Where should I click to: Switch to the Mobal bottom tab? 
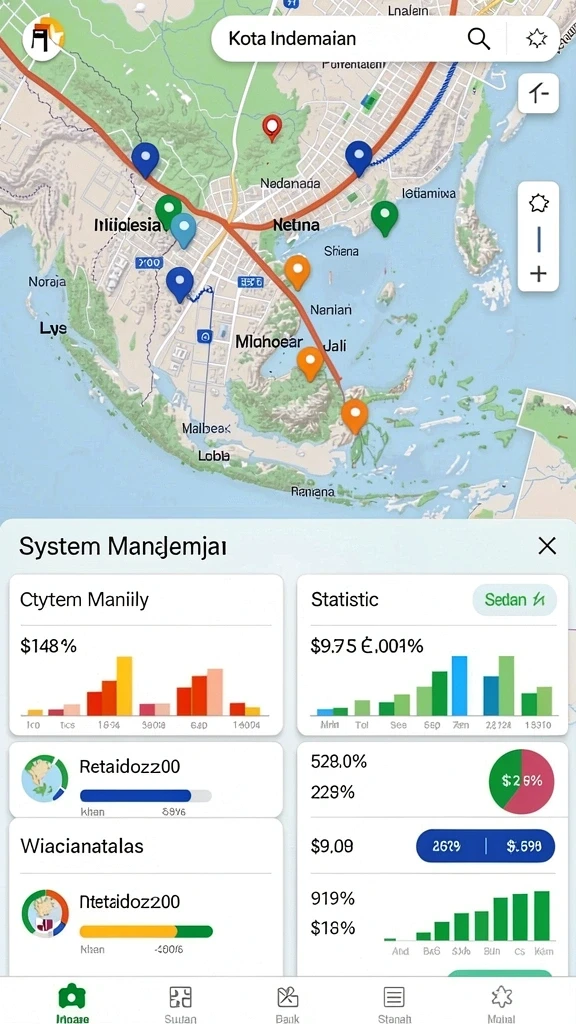(501, 1004)
